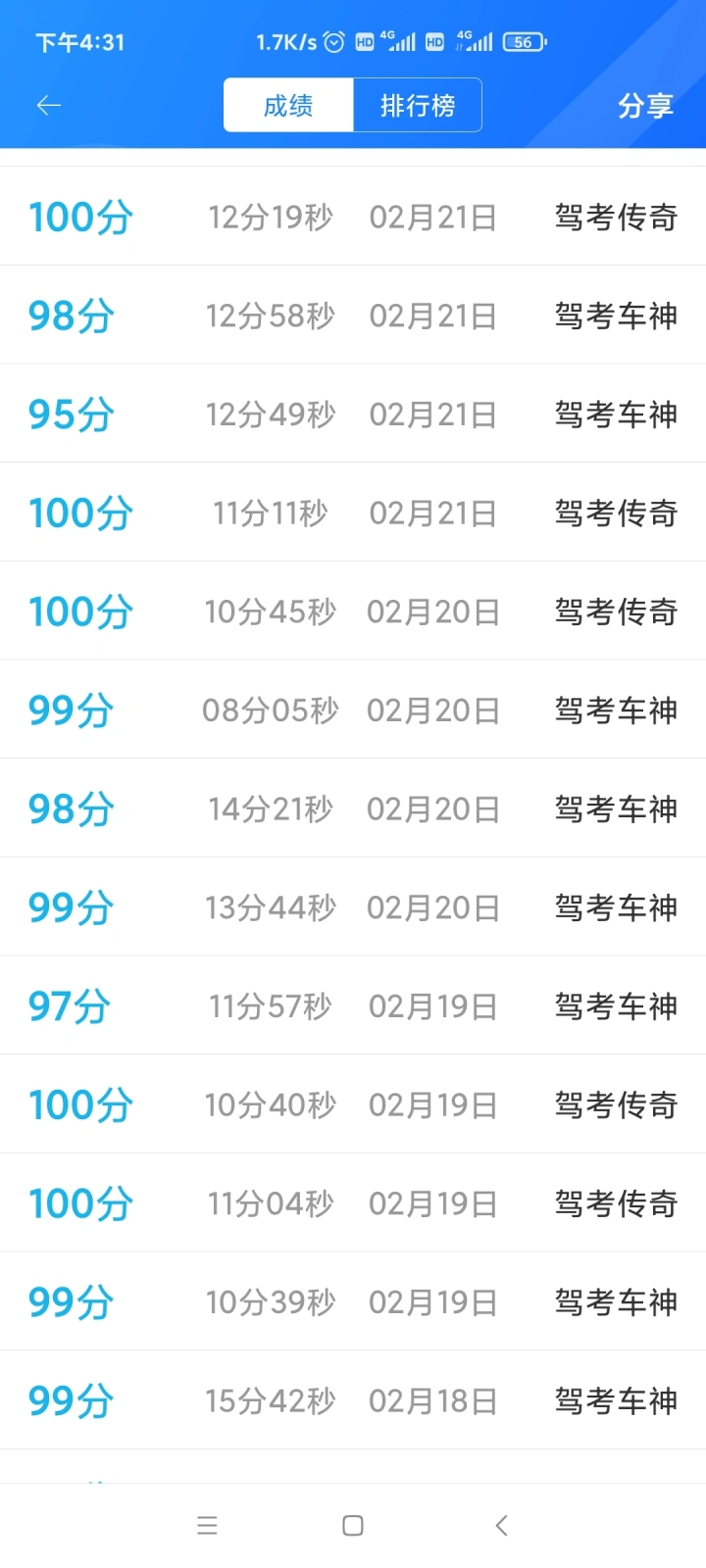Open the 98分 record with 12分58秒
The height and width of the screenshot is (1568, 706).
coord(353,316)
